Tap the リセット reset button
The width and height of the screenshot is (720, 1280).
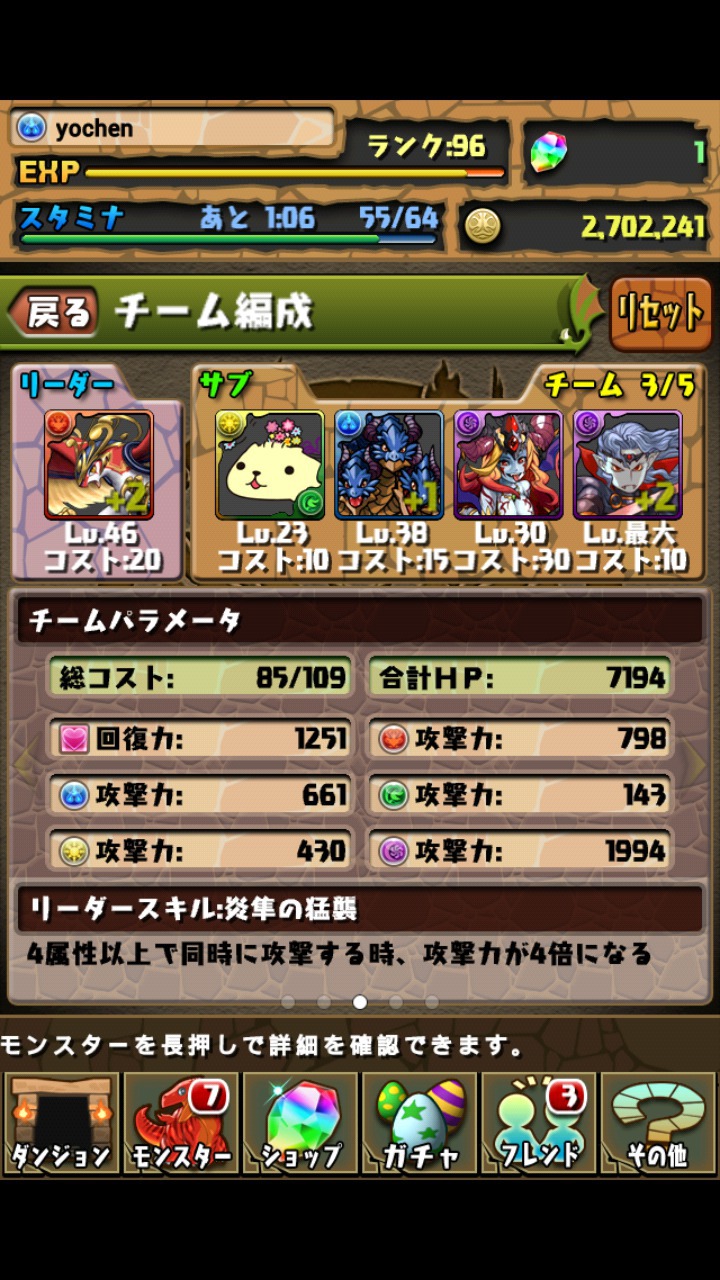click(x=660, y=313)
